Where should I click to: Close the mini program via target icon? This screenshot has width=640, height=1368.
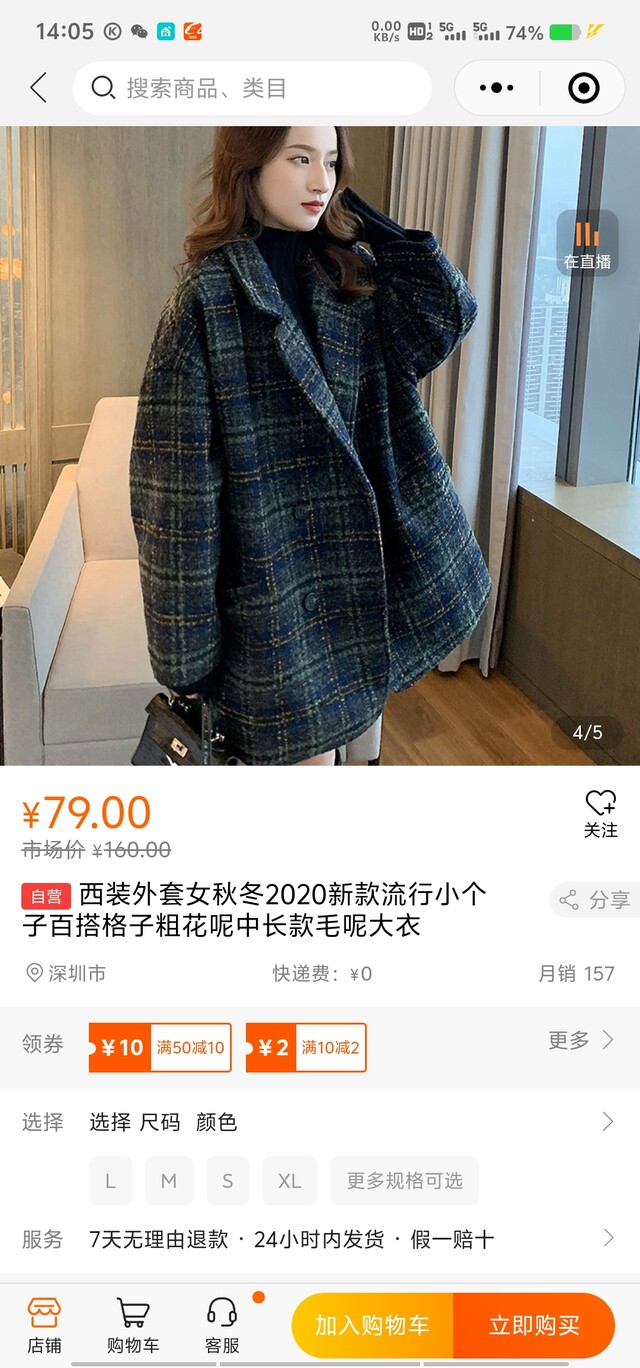[584, 88]
